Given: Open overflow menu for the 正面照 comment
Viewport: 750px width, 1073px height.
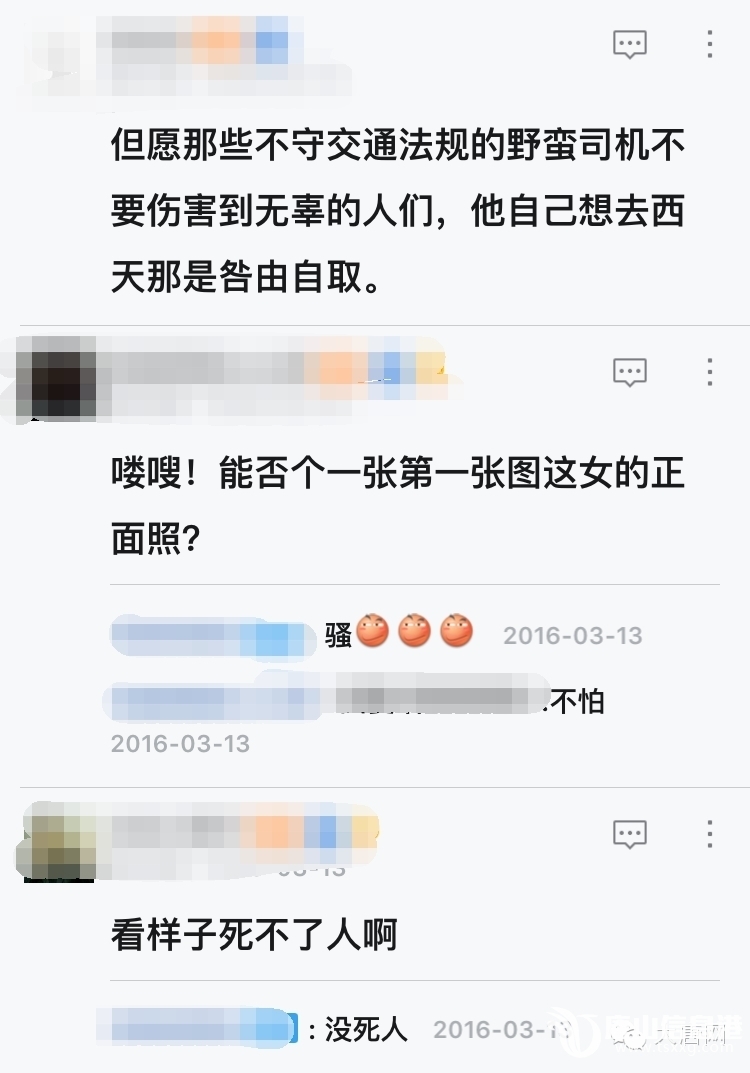Looking at the screenshot, I should 709,372.
